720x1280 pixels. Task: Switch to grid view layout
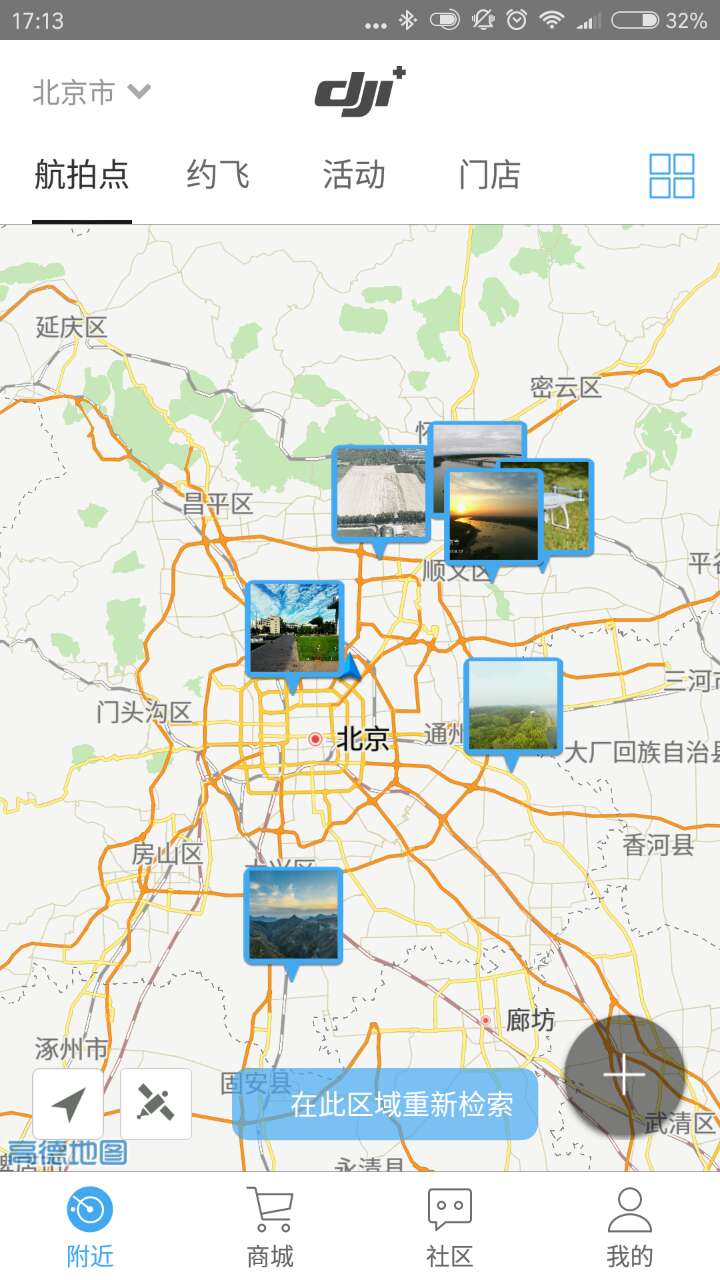click(x=671, y=176)
